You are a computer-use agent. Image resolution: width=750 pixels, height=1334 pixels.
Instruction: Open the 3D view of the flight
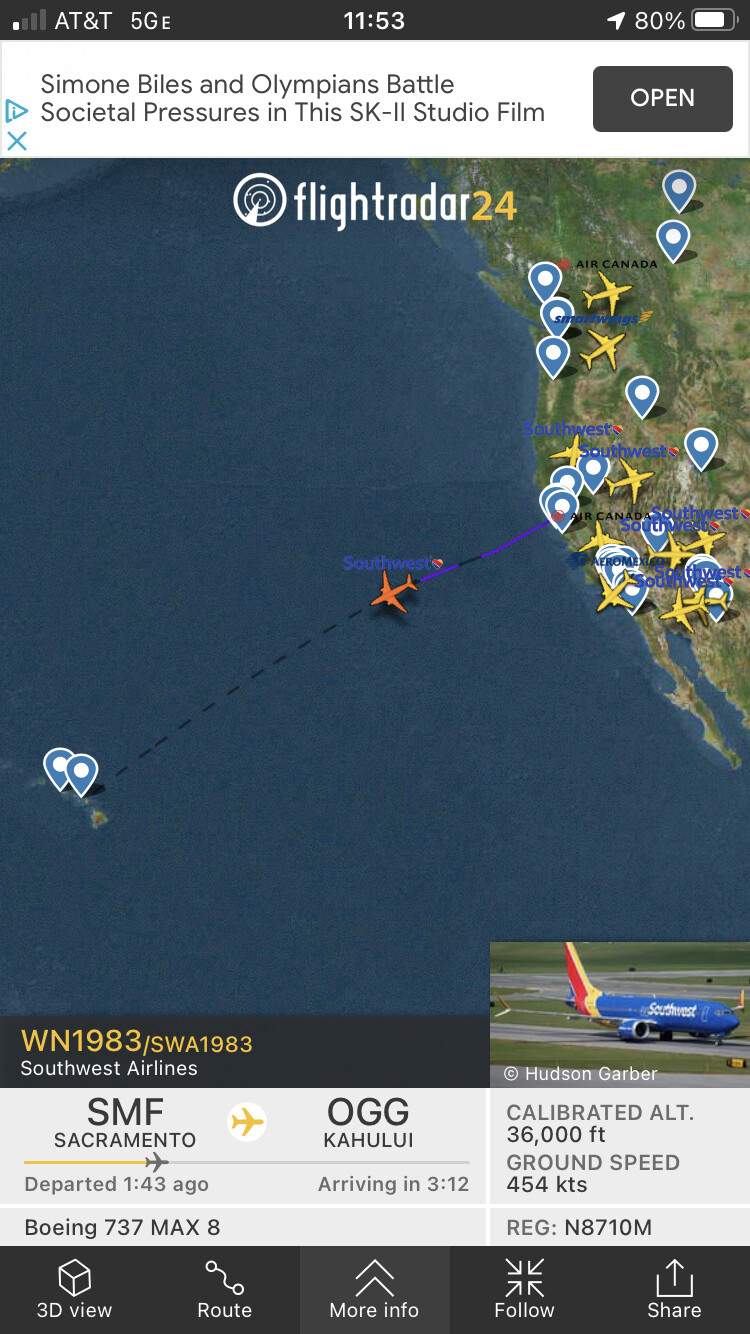[75, 1290]
